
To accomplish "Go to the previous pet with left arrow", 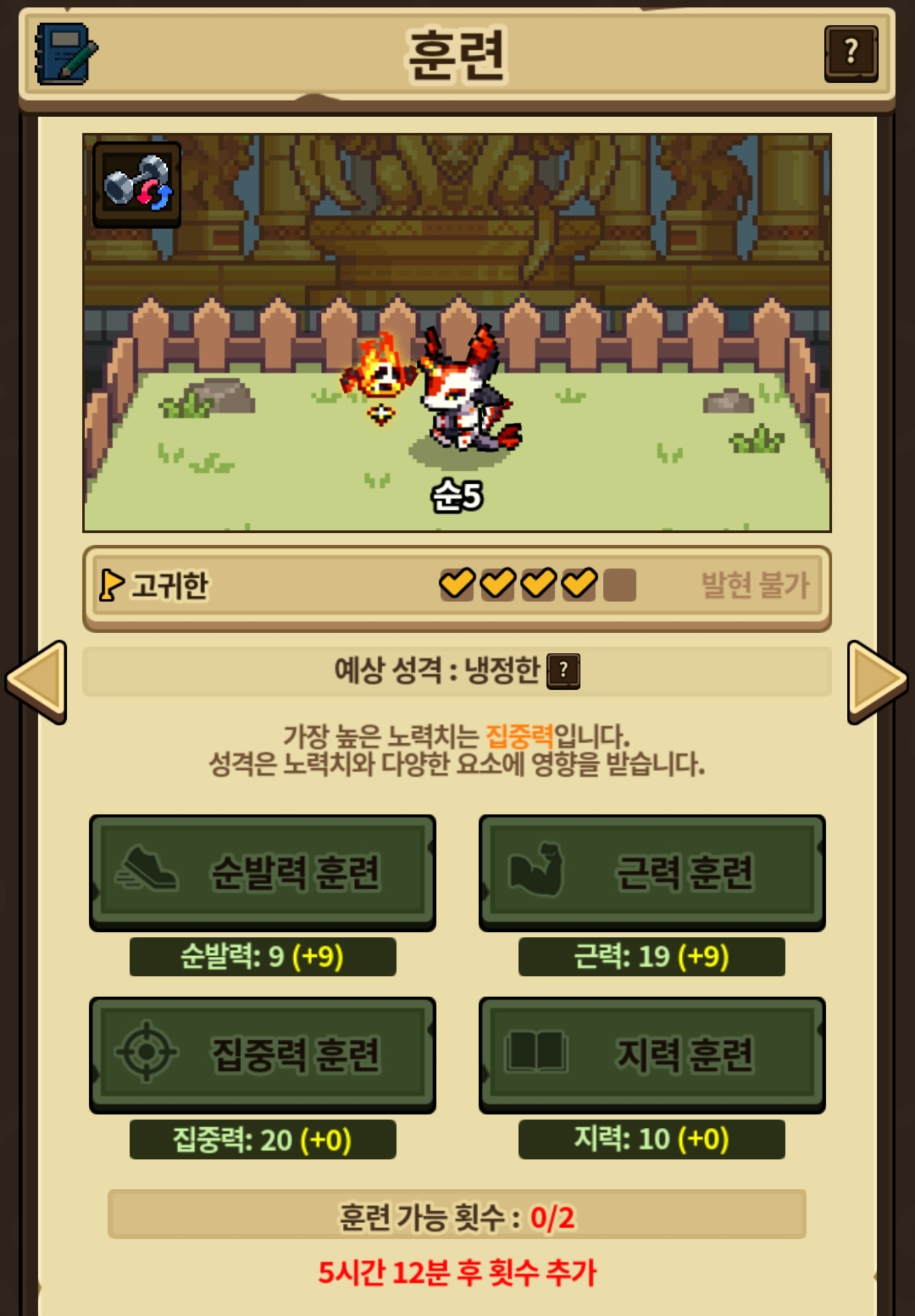I will [38, 682].
